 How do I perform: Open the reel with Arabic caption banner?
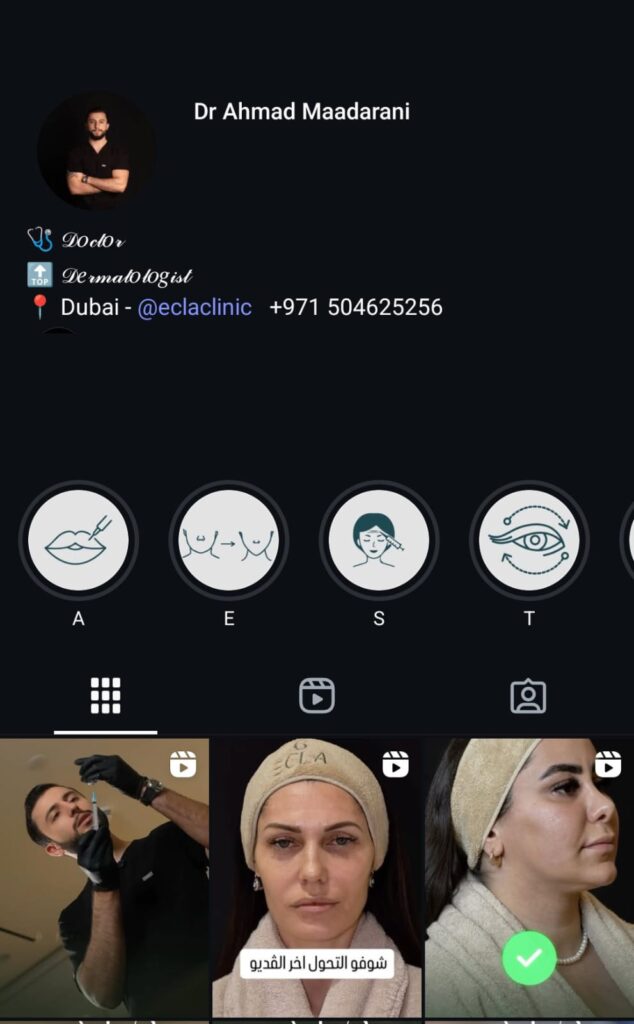(x=316, y=878)
